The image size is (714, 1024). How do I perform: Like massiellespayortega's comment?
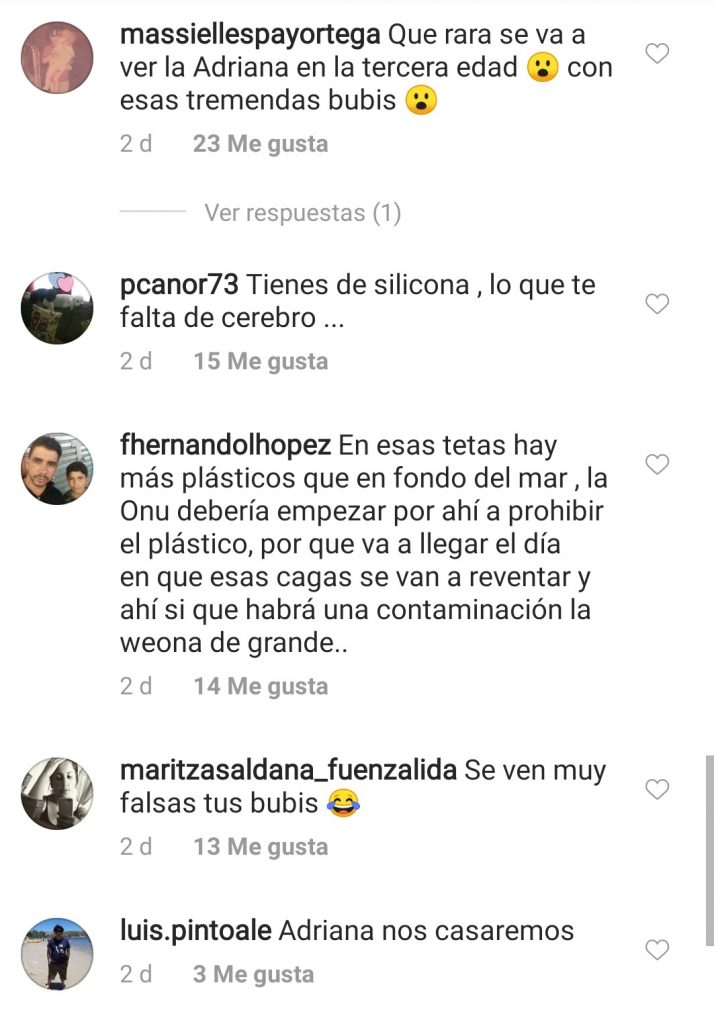(x=657, y=54)
